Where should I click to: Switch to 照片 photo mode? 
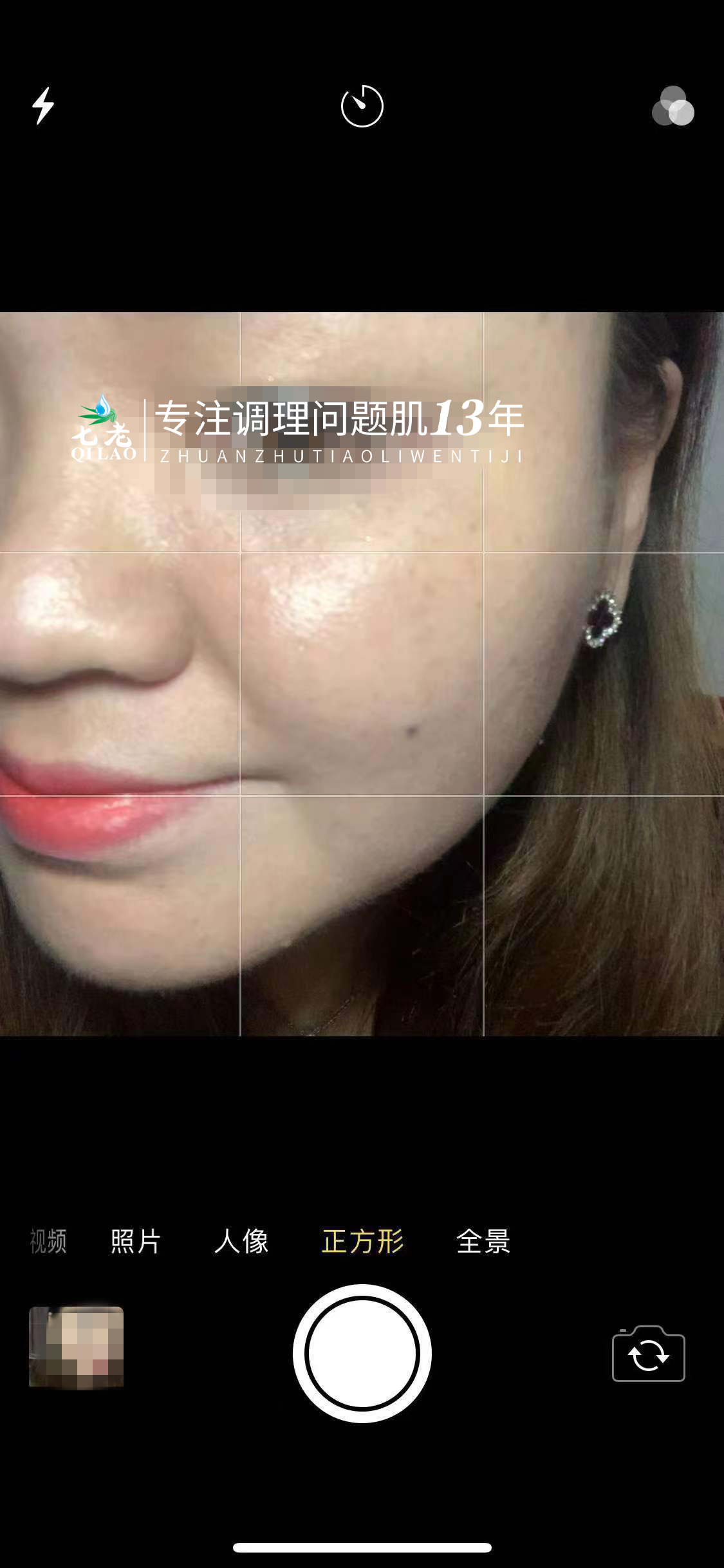135,1241
